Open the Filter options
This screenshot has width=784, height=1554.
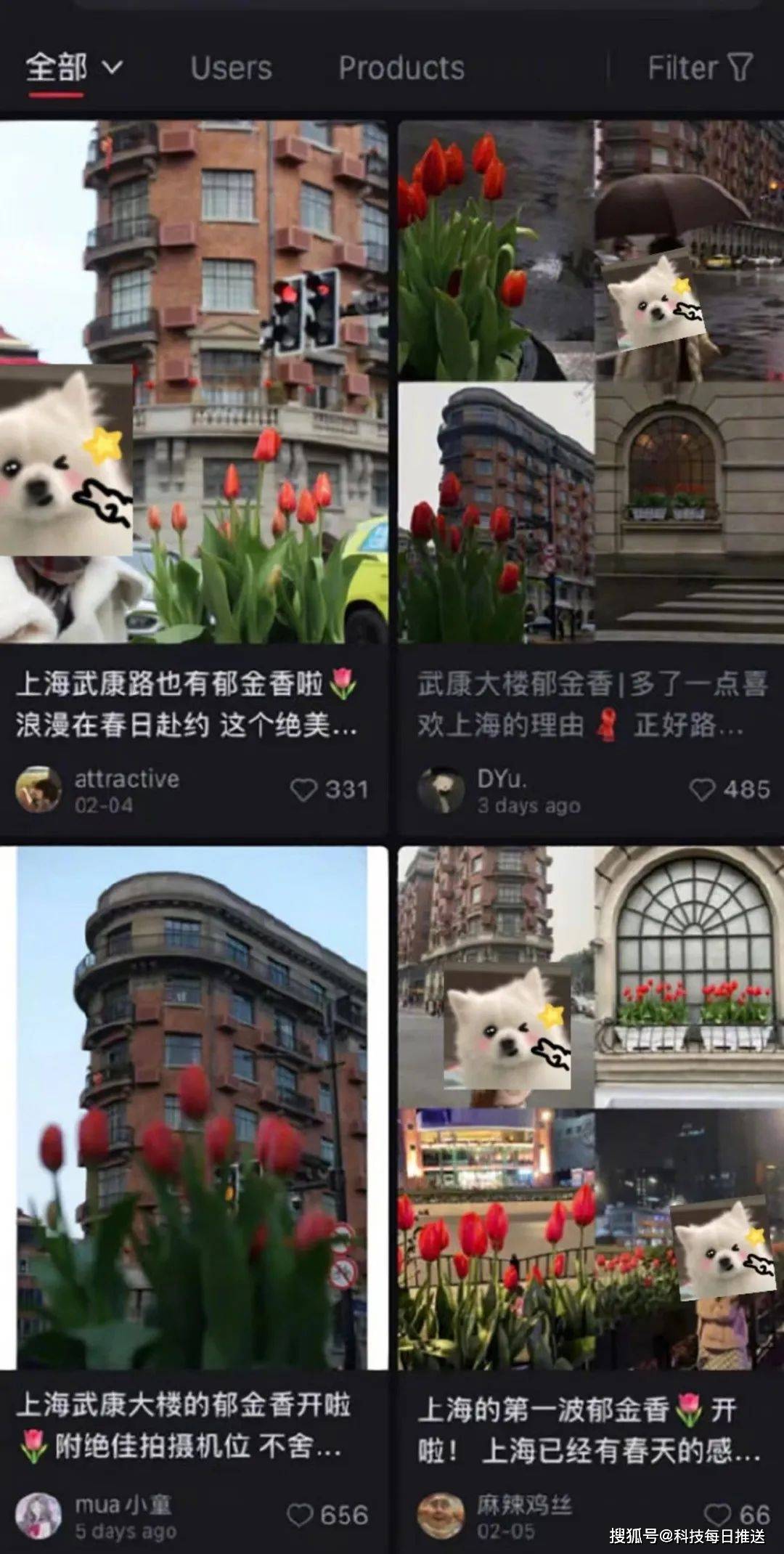(700, 68)
